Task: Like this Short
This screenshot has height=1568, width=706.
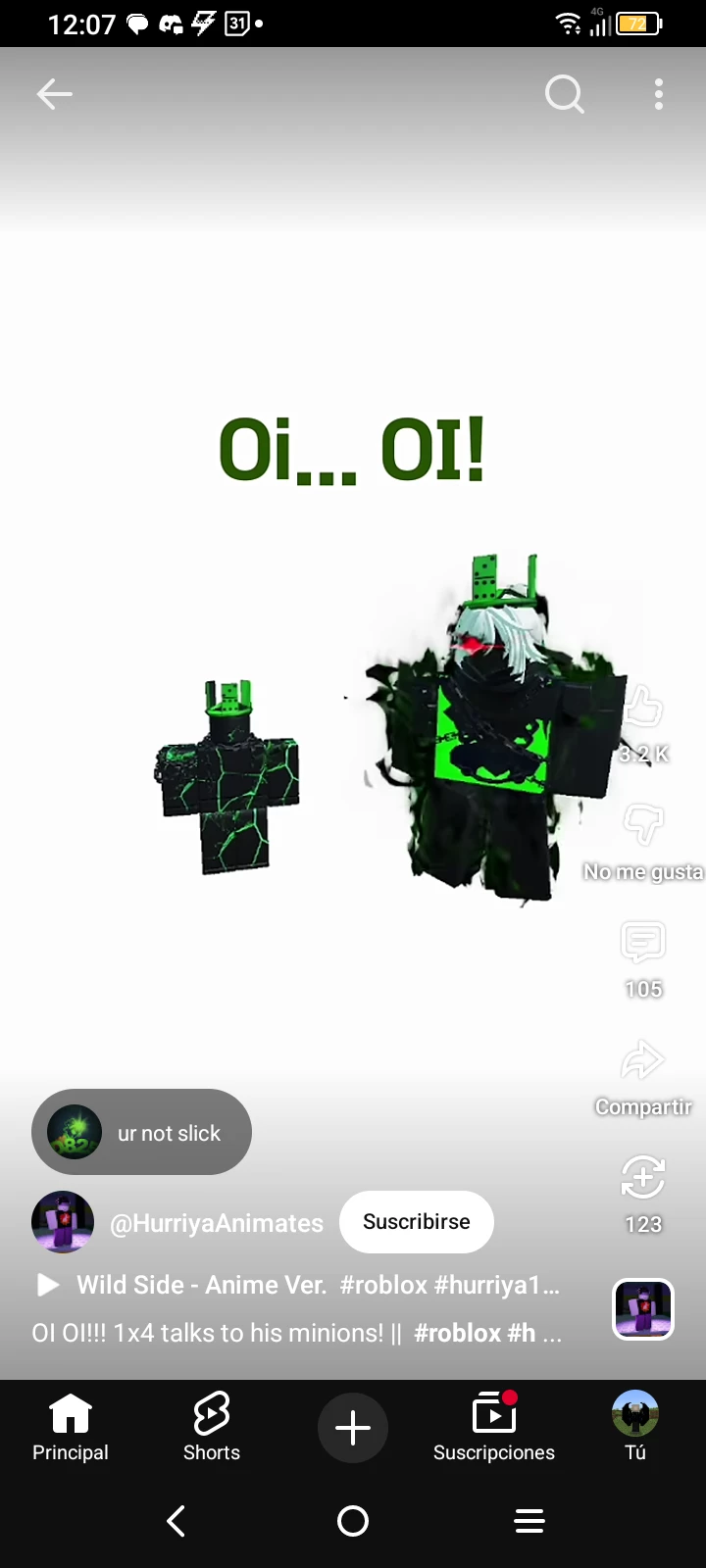Action: tap(642, 708)
